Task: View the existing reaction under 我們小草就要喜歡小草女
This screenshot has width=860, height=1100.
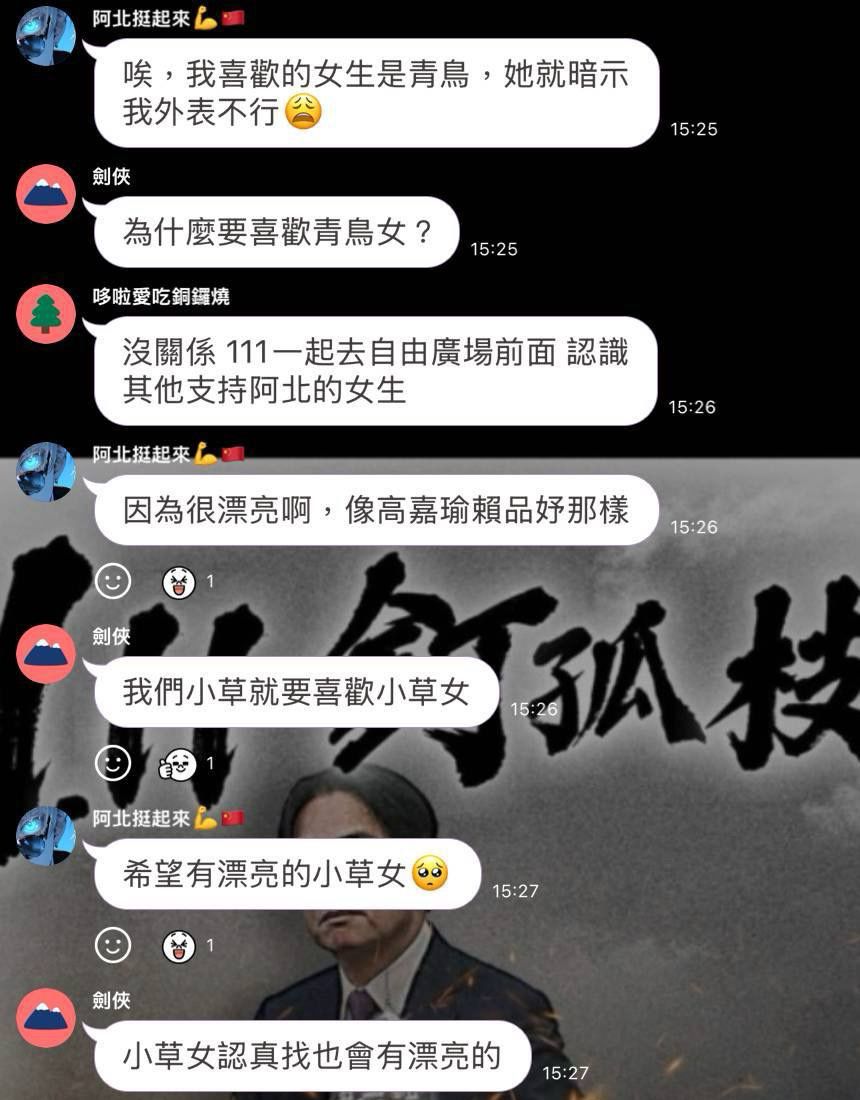Action: coord(179,764)
